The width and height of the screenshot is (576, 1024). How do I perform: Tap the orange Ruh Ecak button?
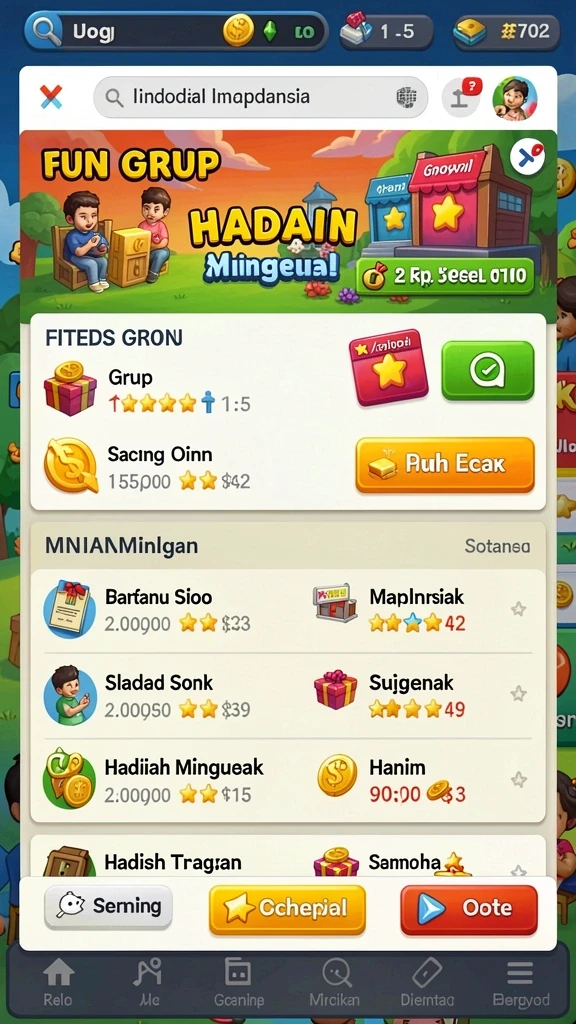pyautogui.click(x=445, y=464)
